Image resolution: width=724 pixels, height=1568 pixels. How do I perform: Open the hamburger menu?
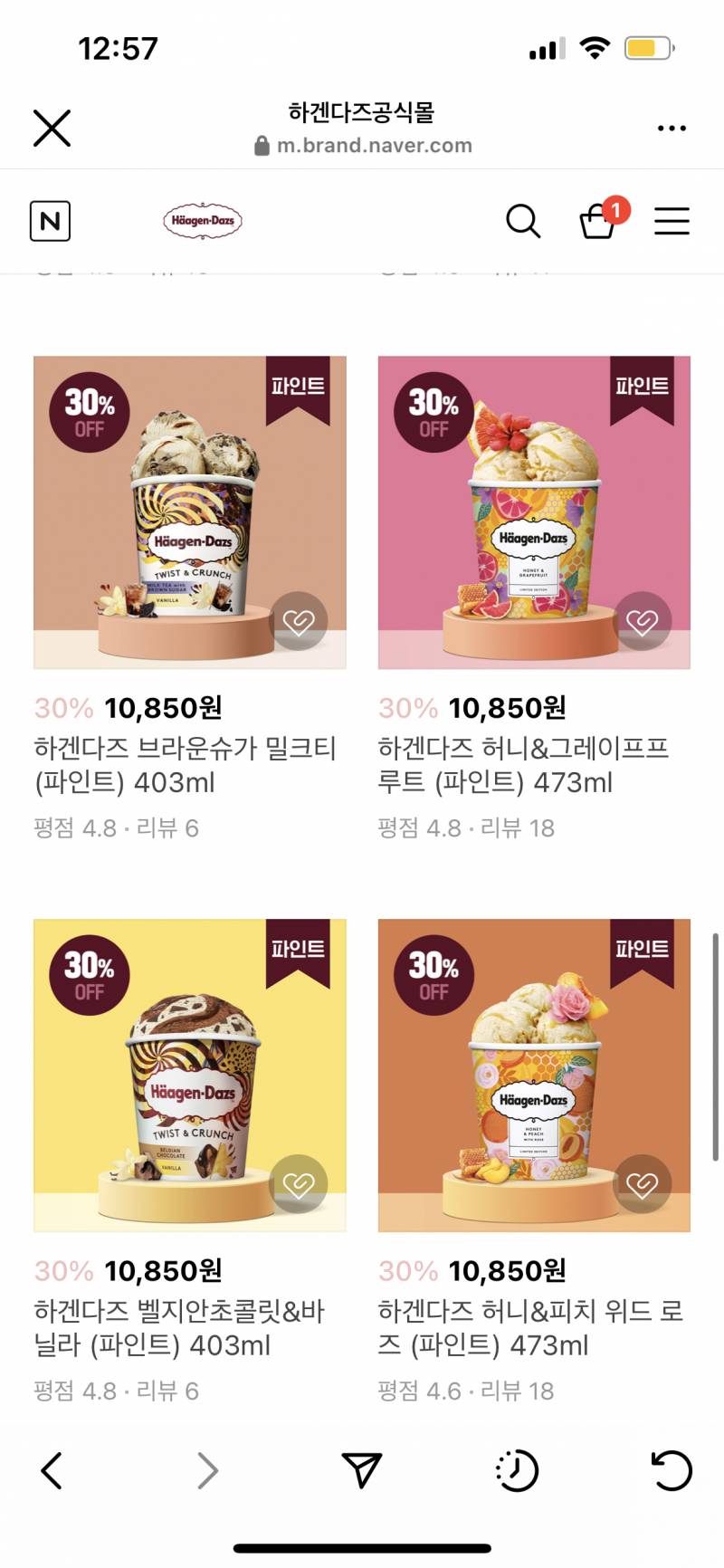(672, 221)
